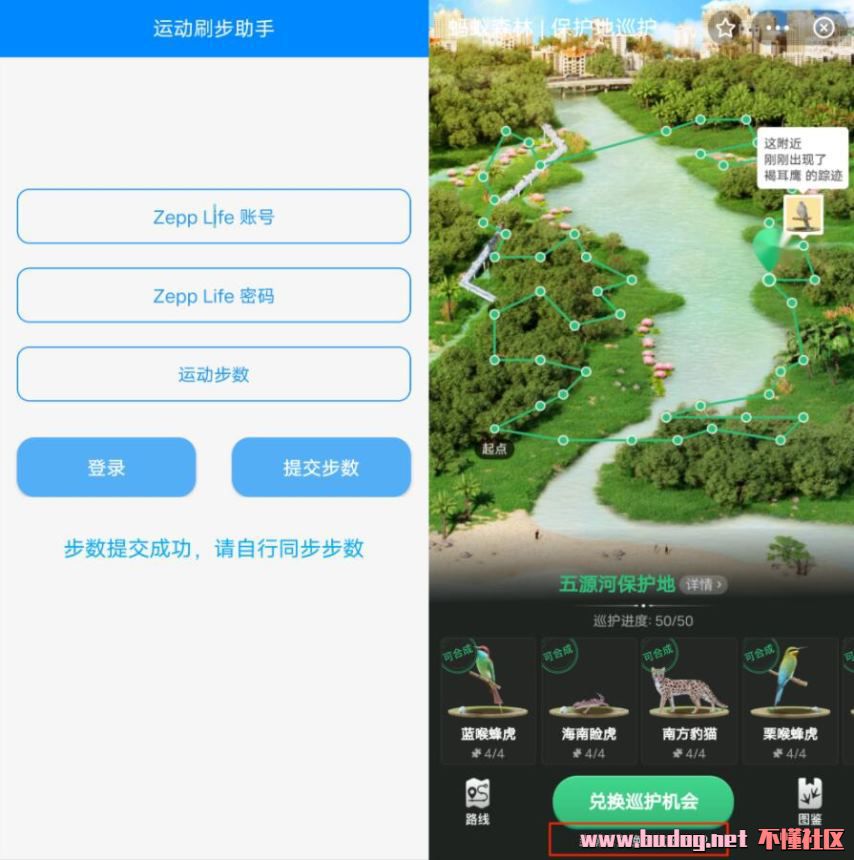Viewport: 854px width, 860px height.
Task: Enter the Zepp Life account field
Action: 213,216
